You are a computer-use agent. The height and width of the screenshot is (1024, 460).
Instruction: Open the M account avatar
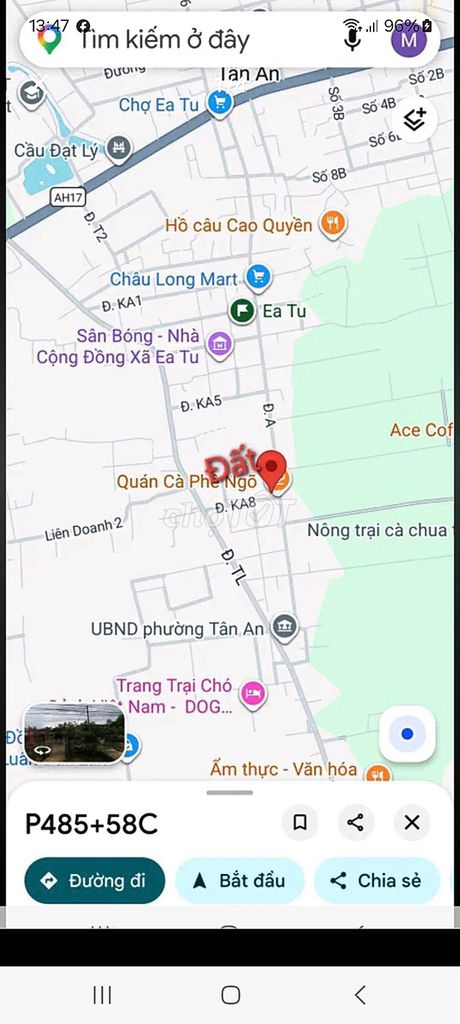coord(408,40)
